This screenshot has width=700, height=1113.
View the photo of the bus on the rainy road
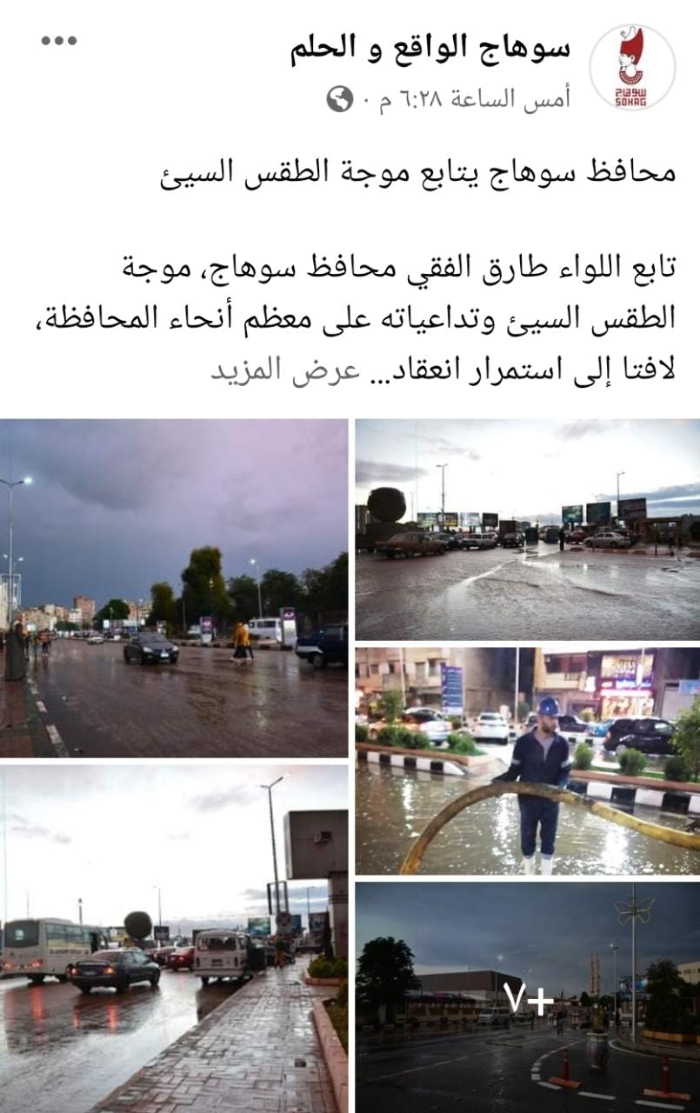[x=174, y=938]
